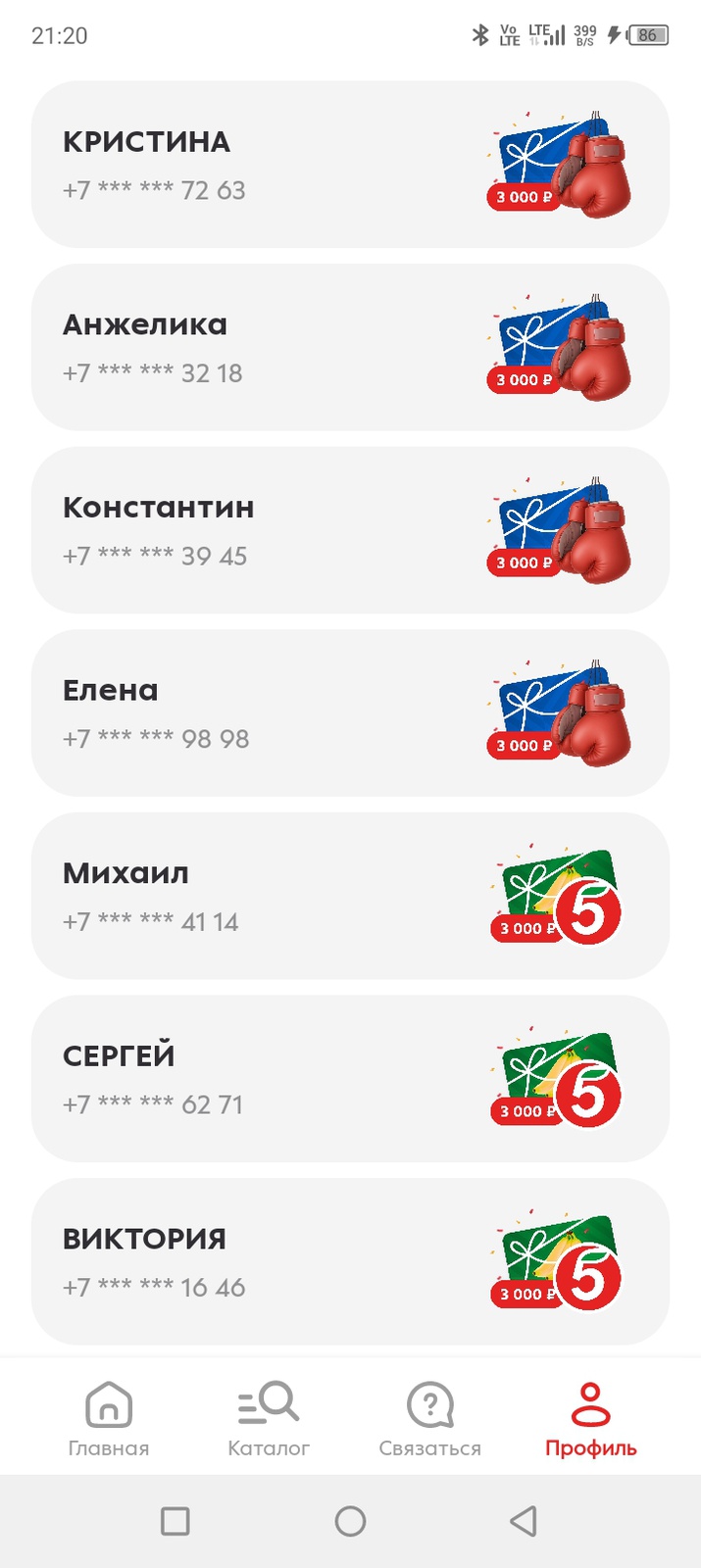Open the Связаться tab
The width and height of the screenshot is (701, 1568).
pos(429,1419)
